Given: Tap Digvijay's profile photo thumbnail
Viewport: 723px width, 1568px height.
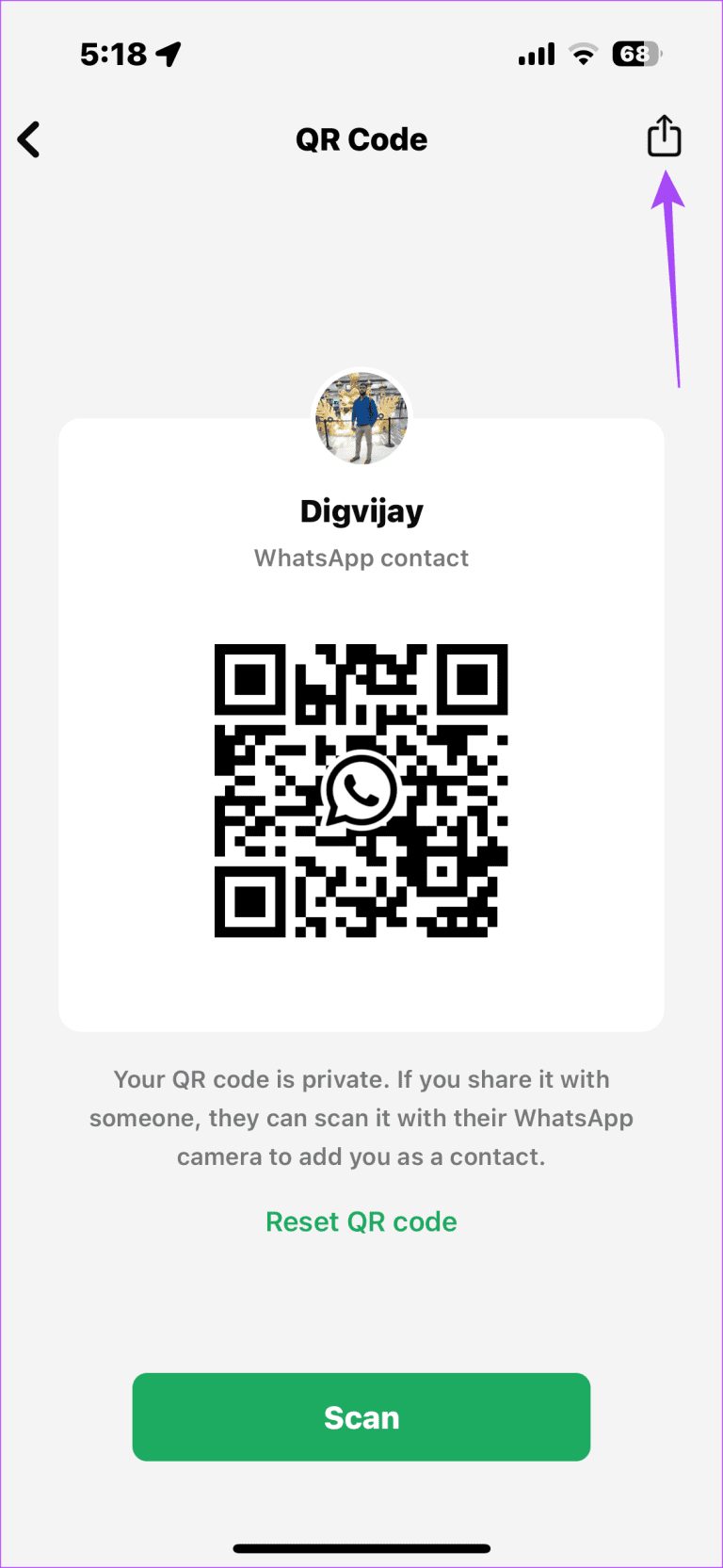Looking at the screenshot, I should [361, 417].
